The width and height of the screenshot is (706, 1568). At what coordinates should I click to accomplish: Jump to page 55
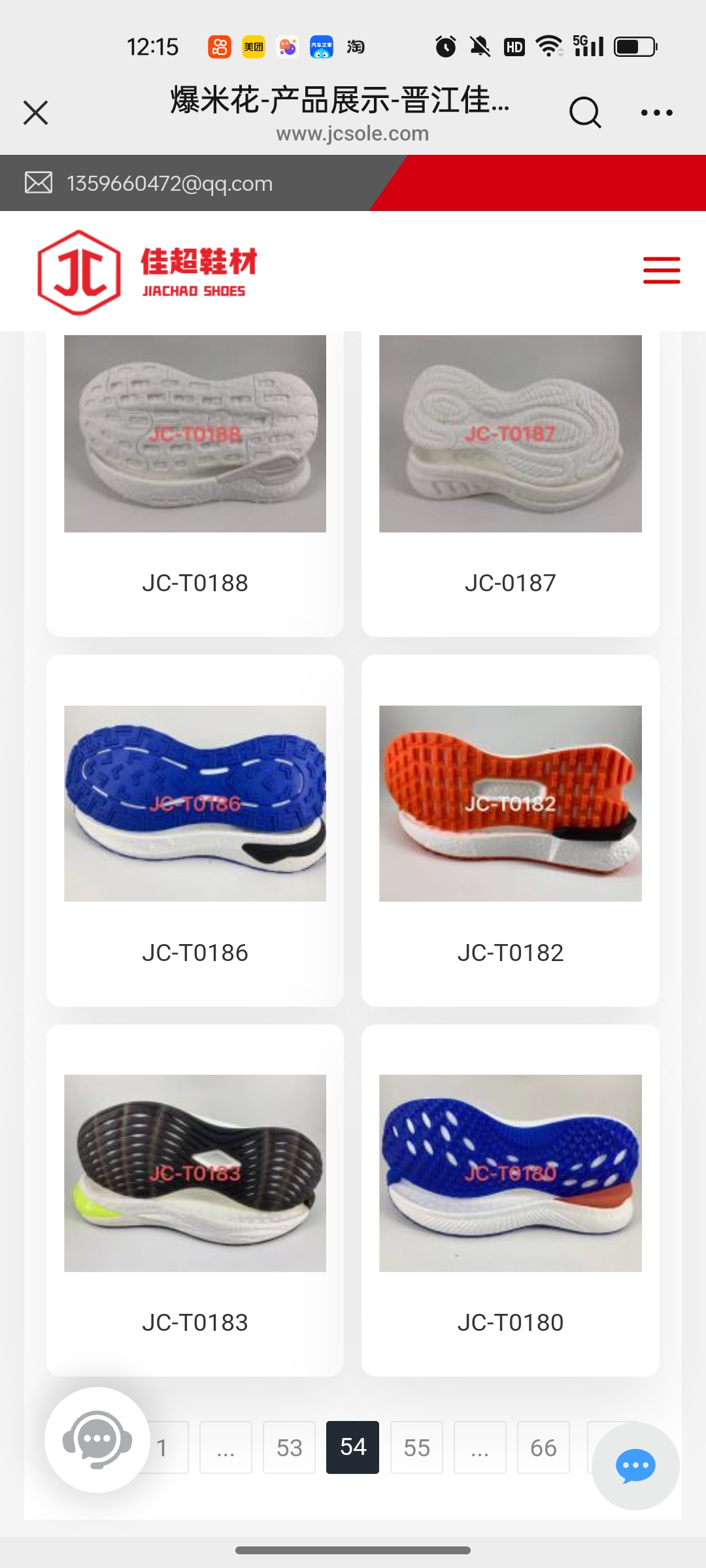tap(416, 1448)
